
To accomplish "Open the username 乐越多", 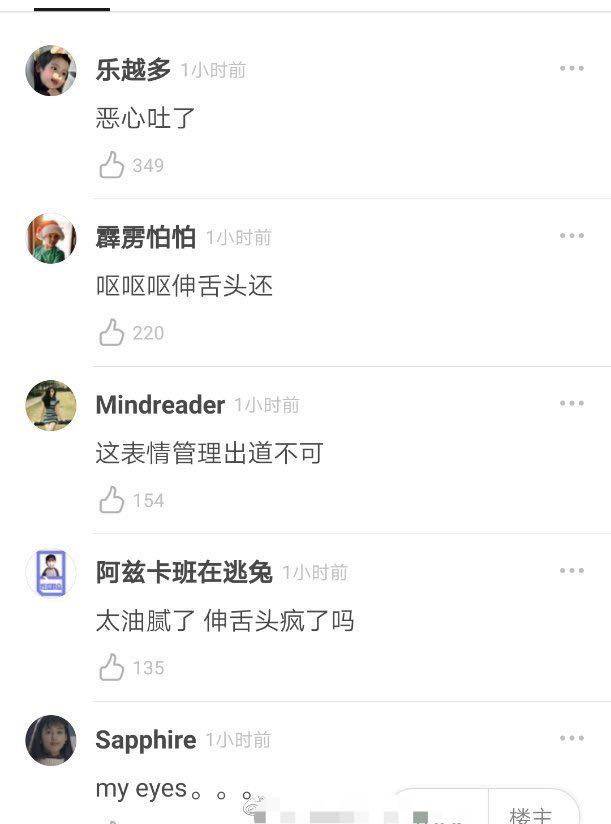I will pos(133,70).
